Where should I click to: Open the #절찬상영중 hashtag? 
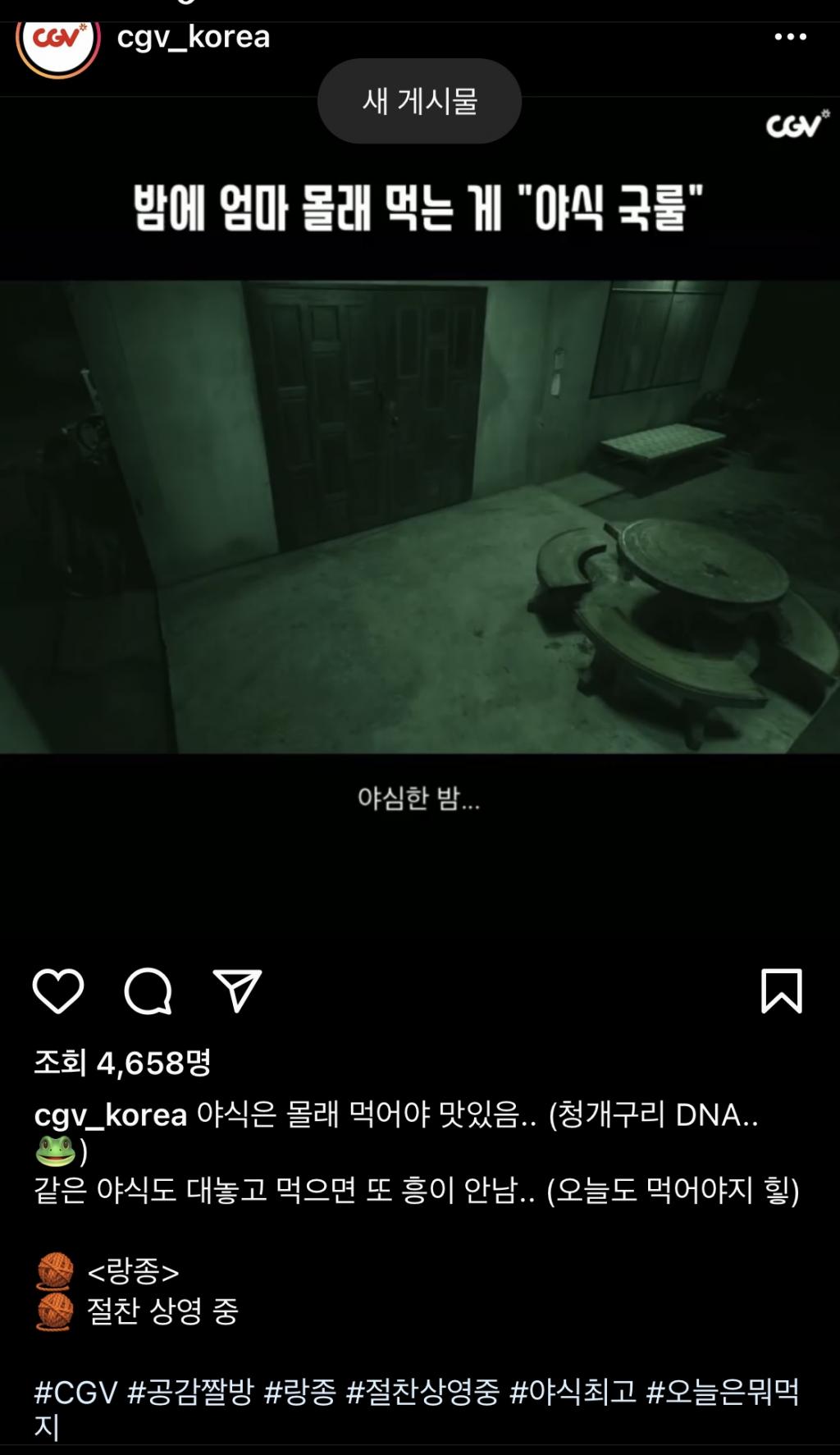[x=422, y=1392]
